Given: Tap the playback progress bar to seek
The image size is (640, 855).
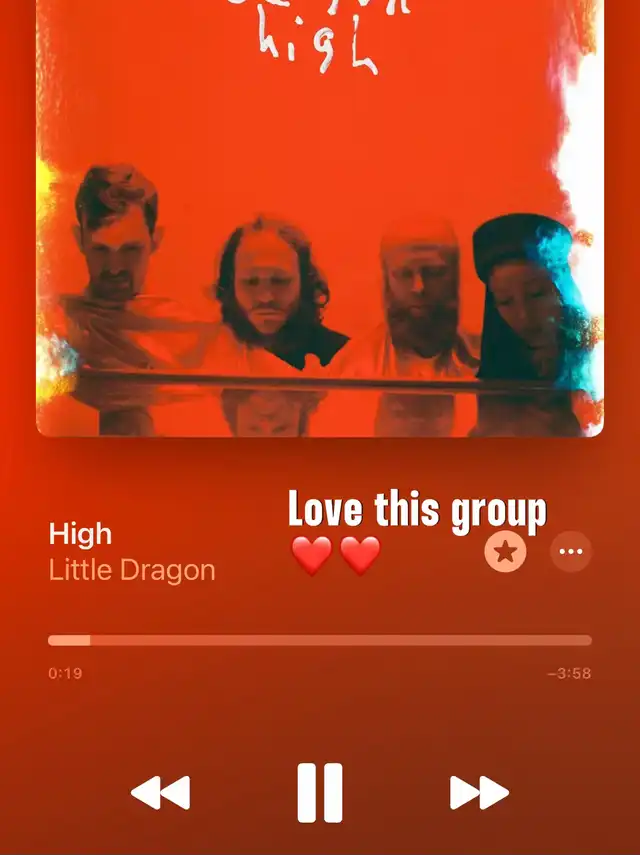Looking at the screenshot, I should click(x=320, y=640).
